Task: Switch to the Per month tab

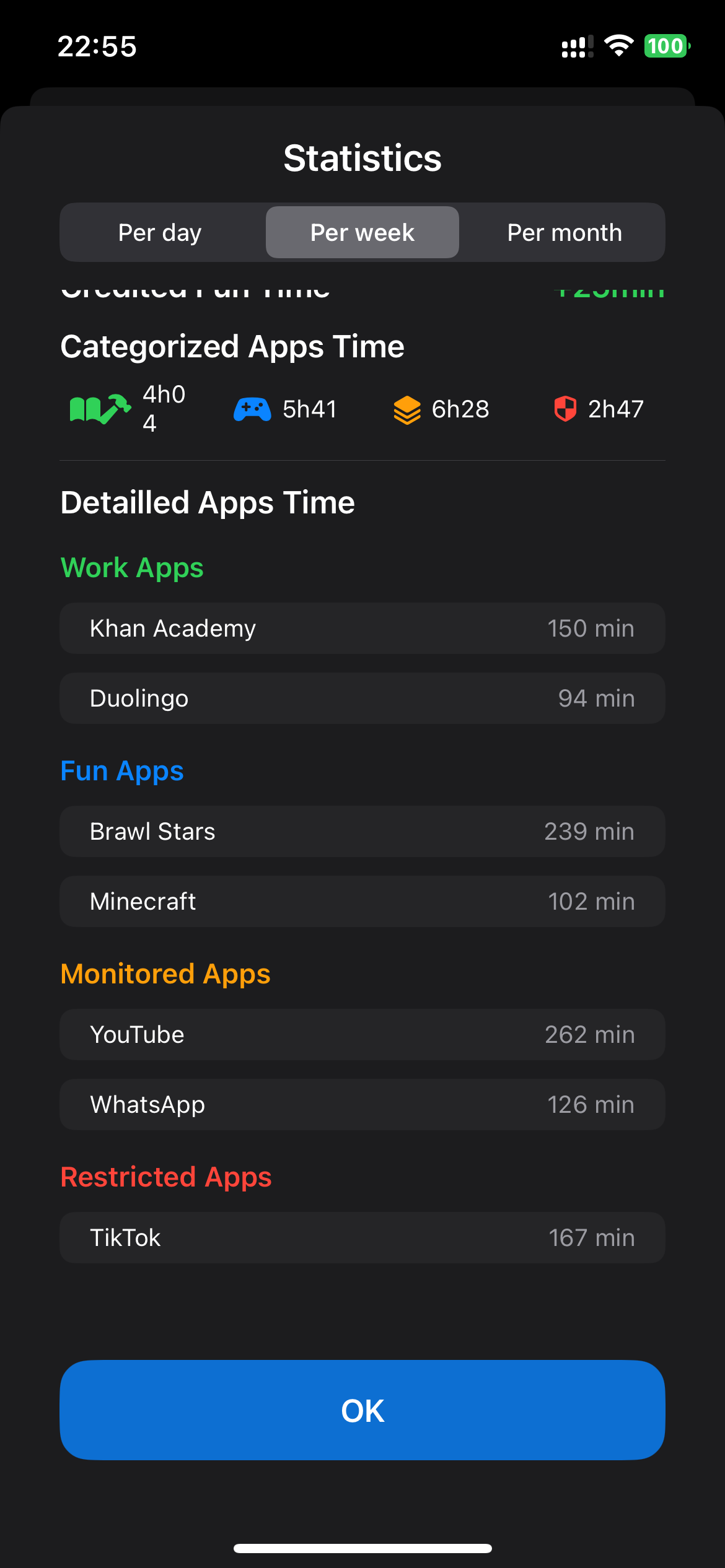Action: click(x=564, y=232)
